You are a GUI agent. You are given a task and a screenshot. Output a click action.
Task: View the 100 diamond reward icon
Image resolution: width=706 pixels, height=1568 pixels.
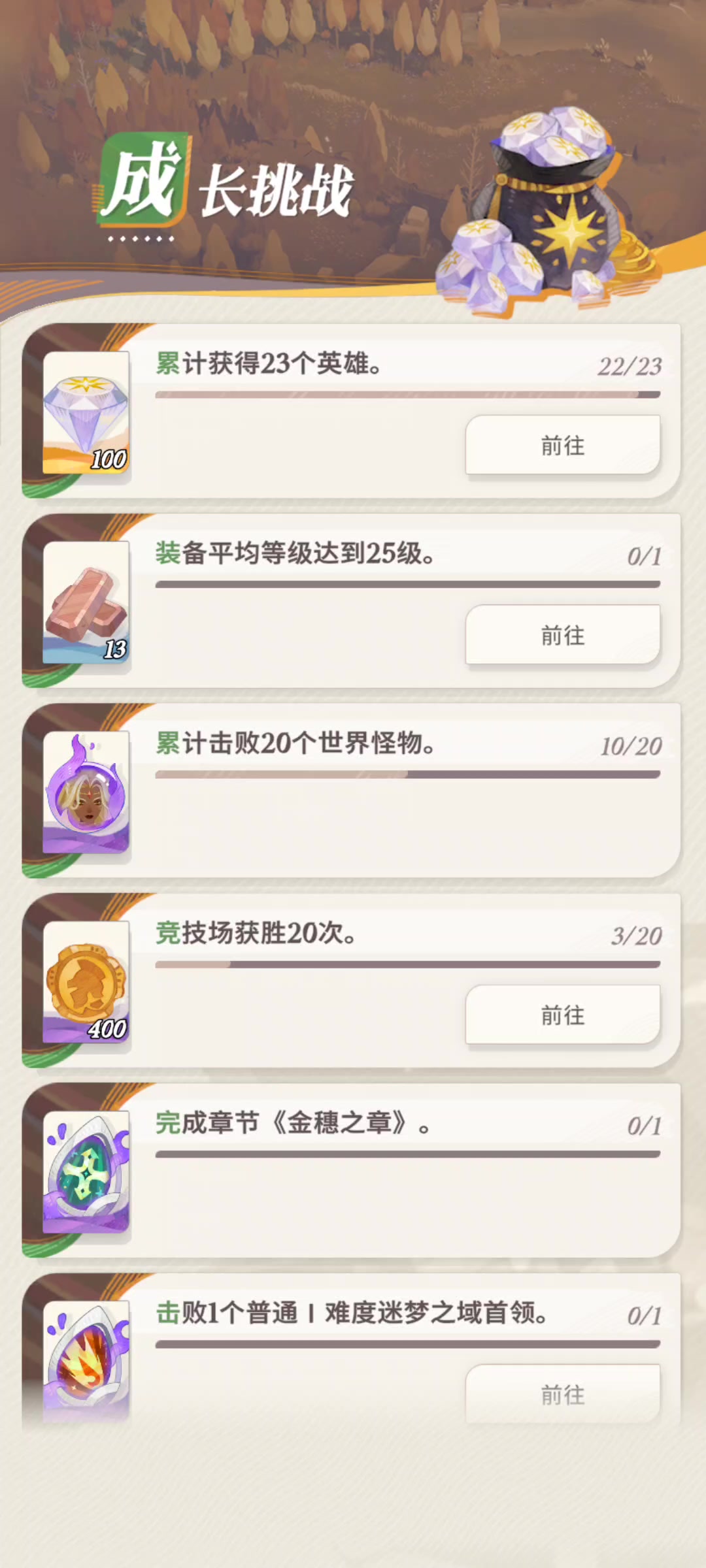tap(86, 413)
